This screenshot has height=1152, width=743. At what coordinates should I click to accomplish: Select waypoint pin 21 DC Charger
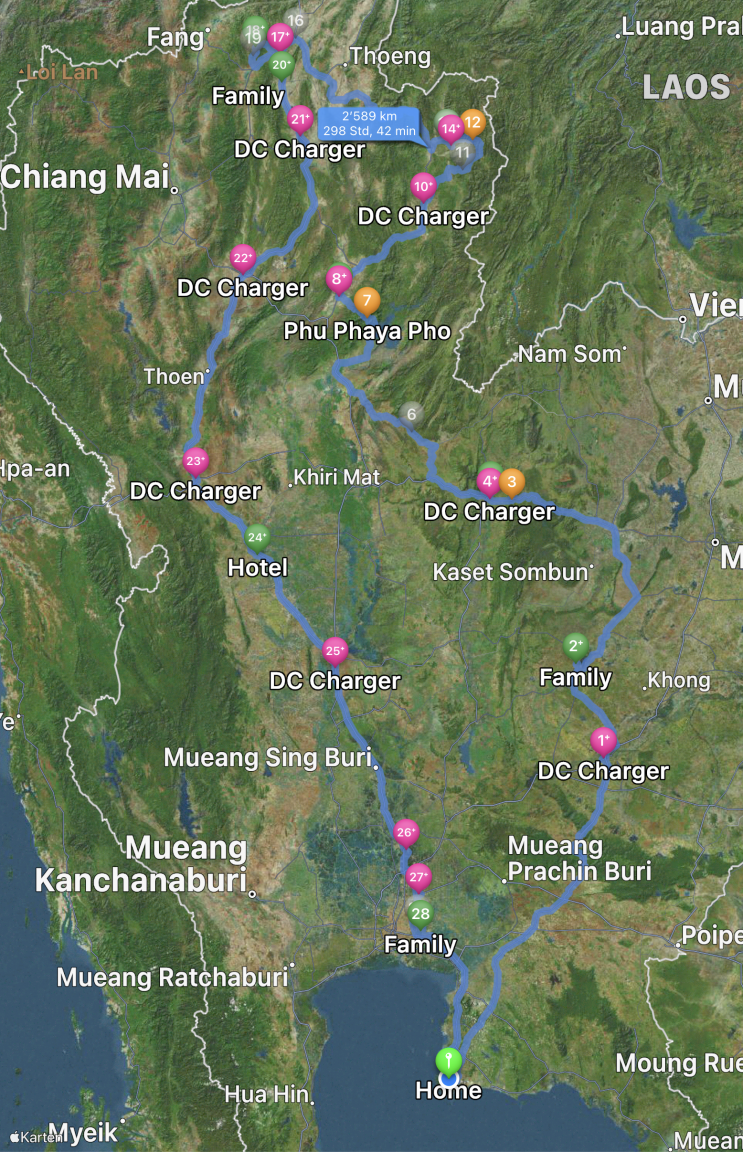(300, 121)
